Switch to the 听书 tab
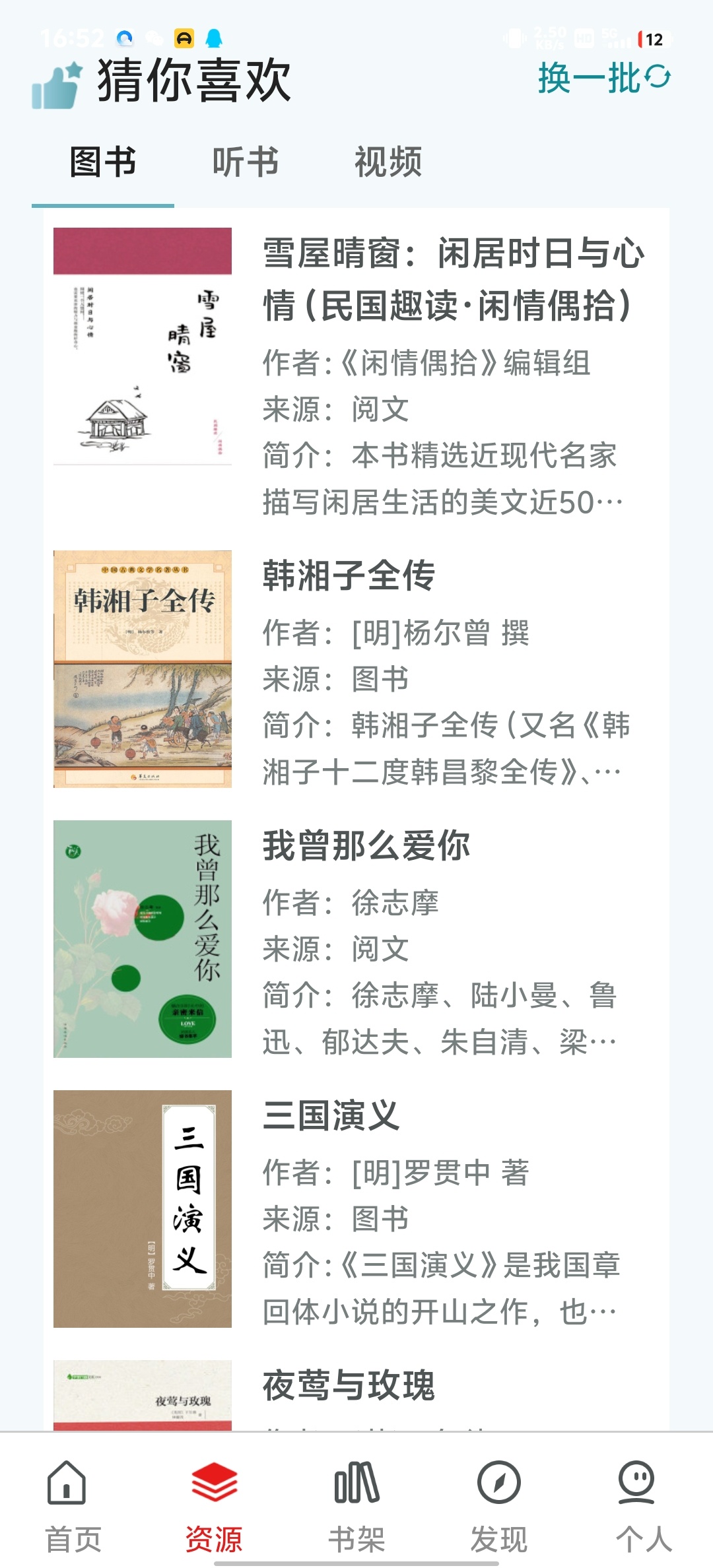Screen dimensions: 713x1568 tap(247, 162)
